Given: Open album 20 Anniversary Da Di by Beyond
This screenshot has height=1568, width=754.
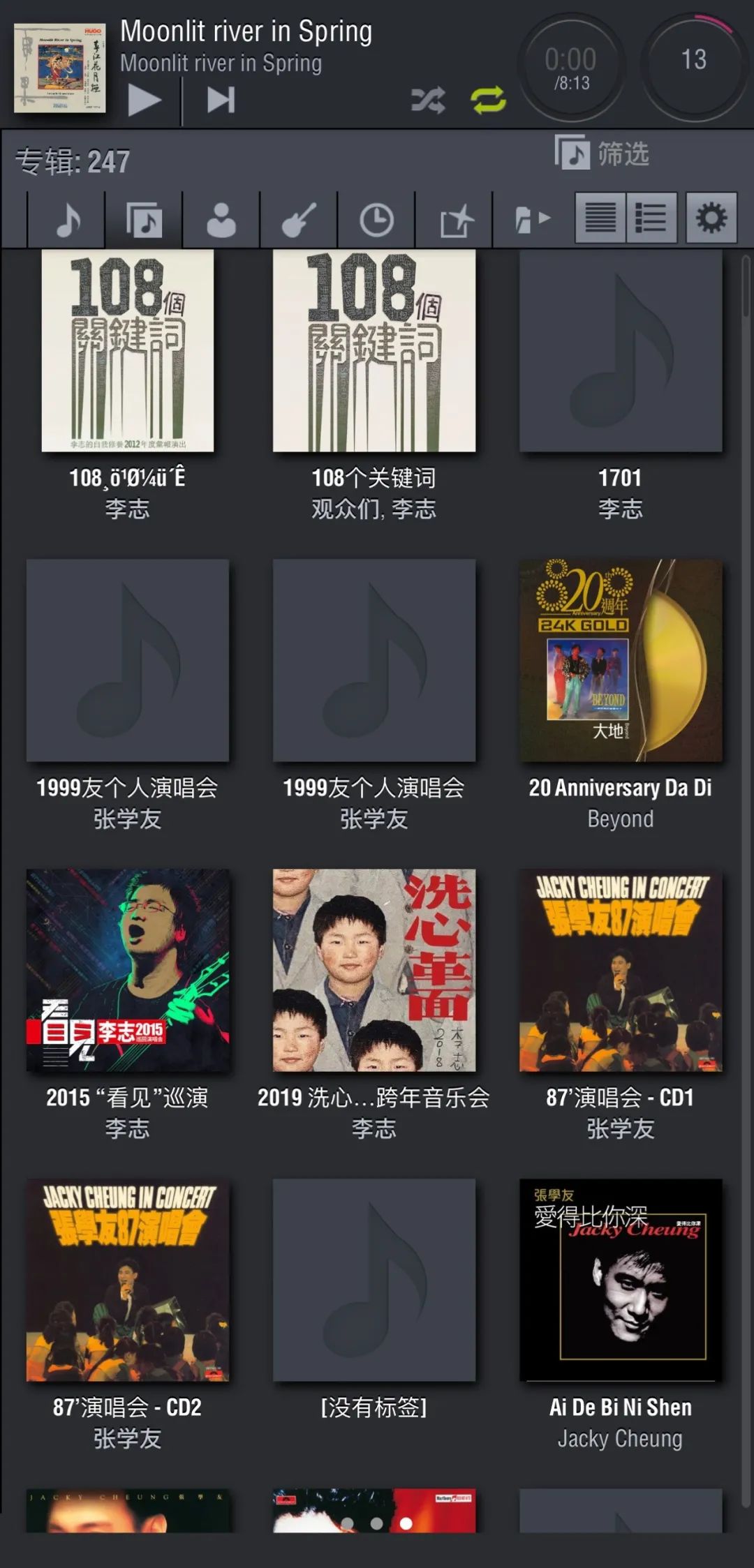Looking at the screenshot, I should click(x=620, y=660).
